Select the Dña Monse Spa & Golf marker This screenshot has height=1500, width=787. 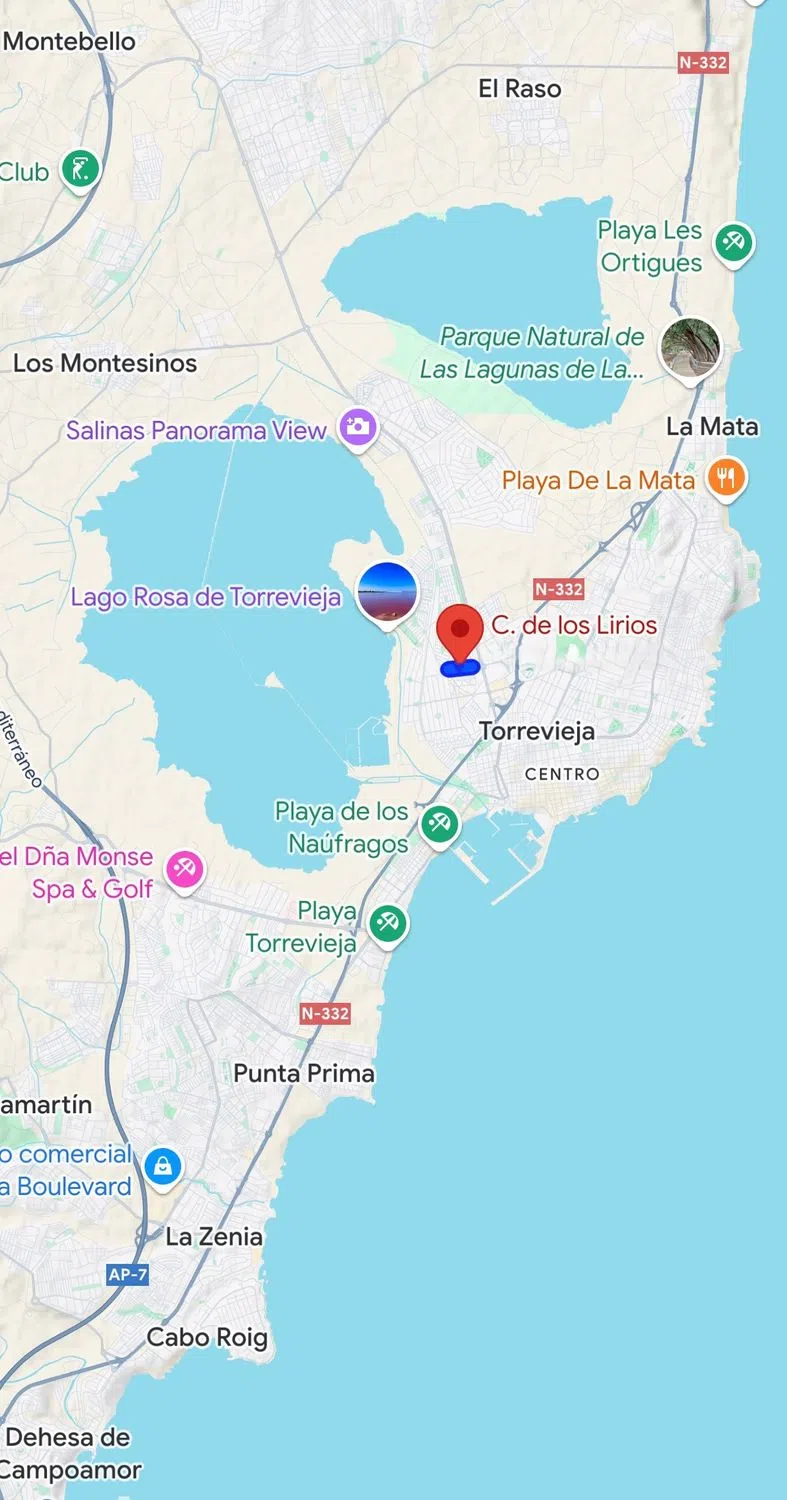click(x=184, y=869)
